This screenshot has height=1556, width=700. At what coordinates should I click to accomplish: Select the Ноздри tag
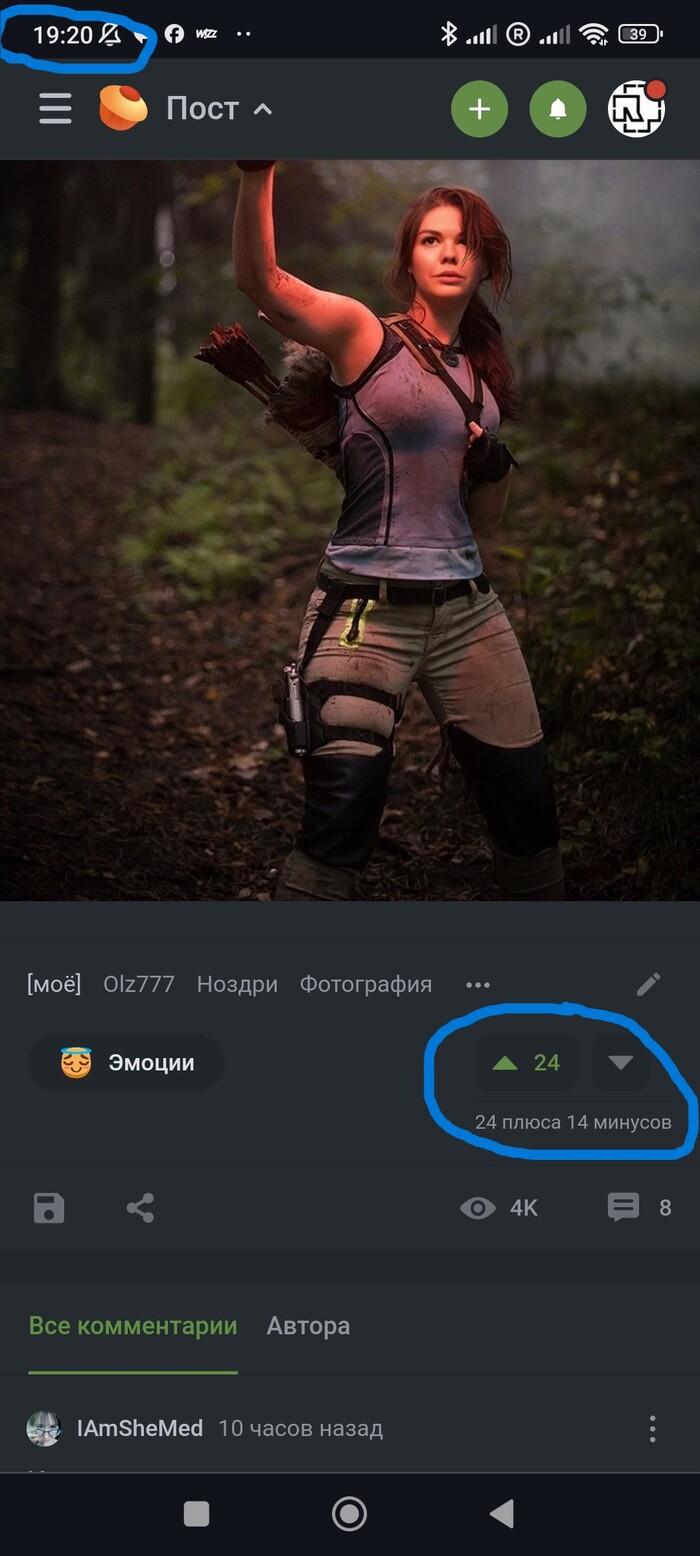pyautogui.click(x=237, y=984)
